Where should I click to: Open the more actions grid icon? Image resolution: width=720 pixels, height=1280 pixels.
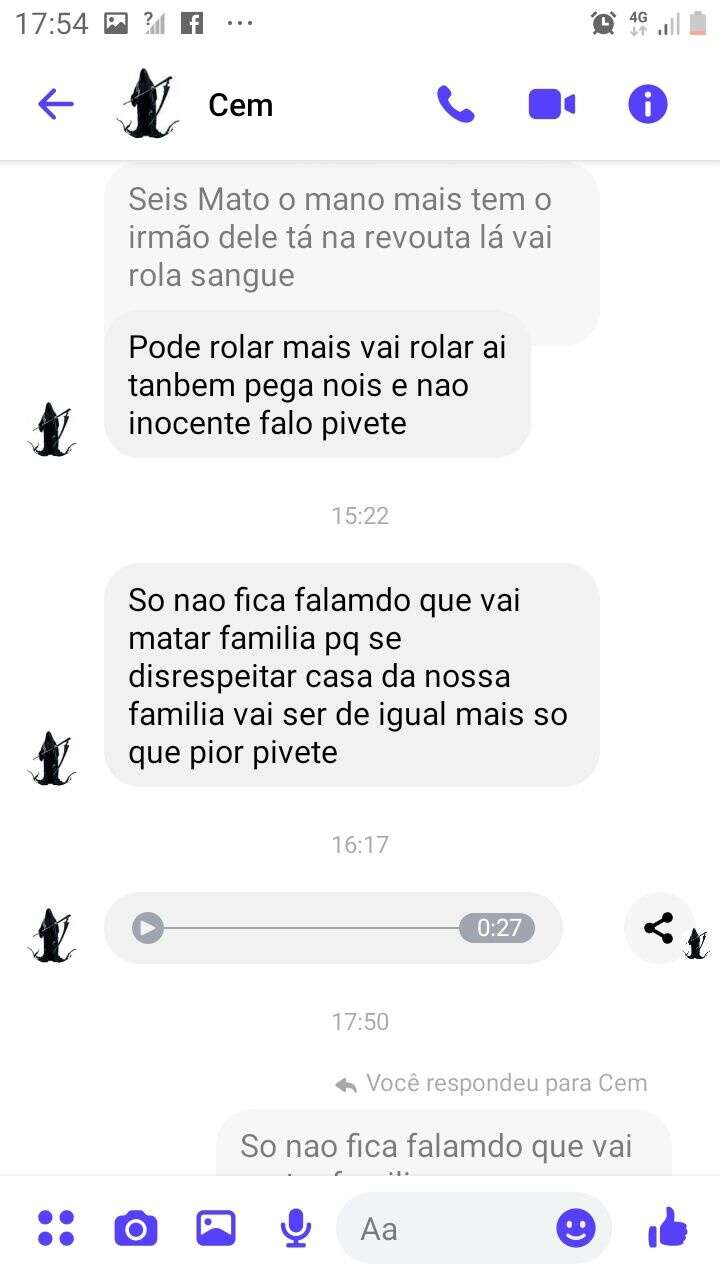click(56, 1228)
